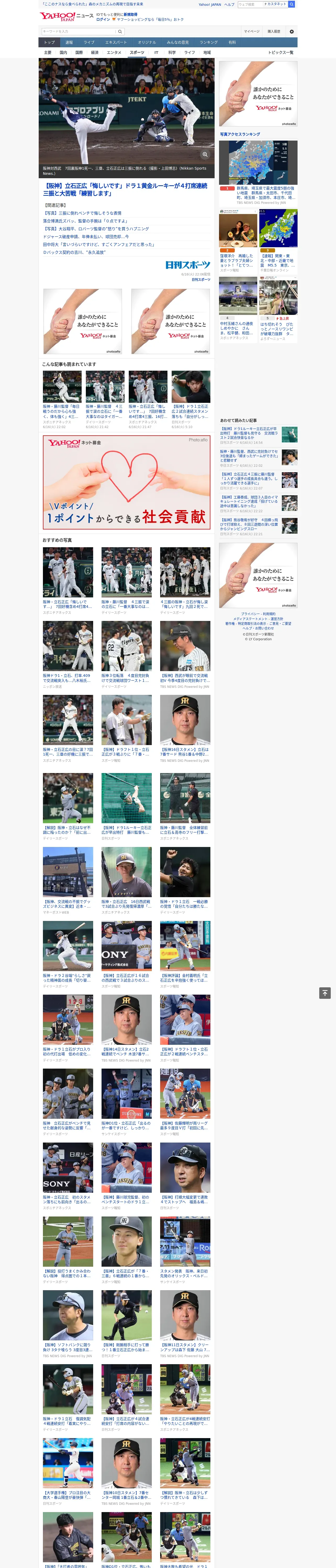The width and height of the screenshot is (336, 1568).
Task: Open the settings gear icon
Action: point(291,32)
